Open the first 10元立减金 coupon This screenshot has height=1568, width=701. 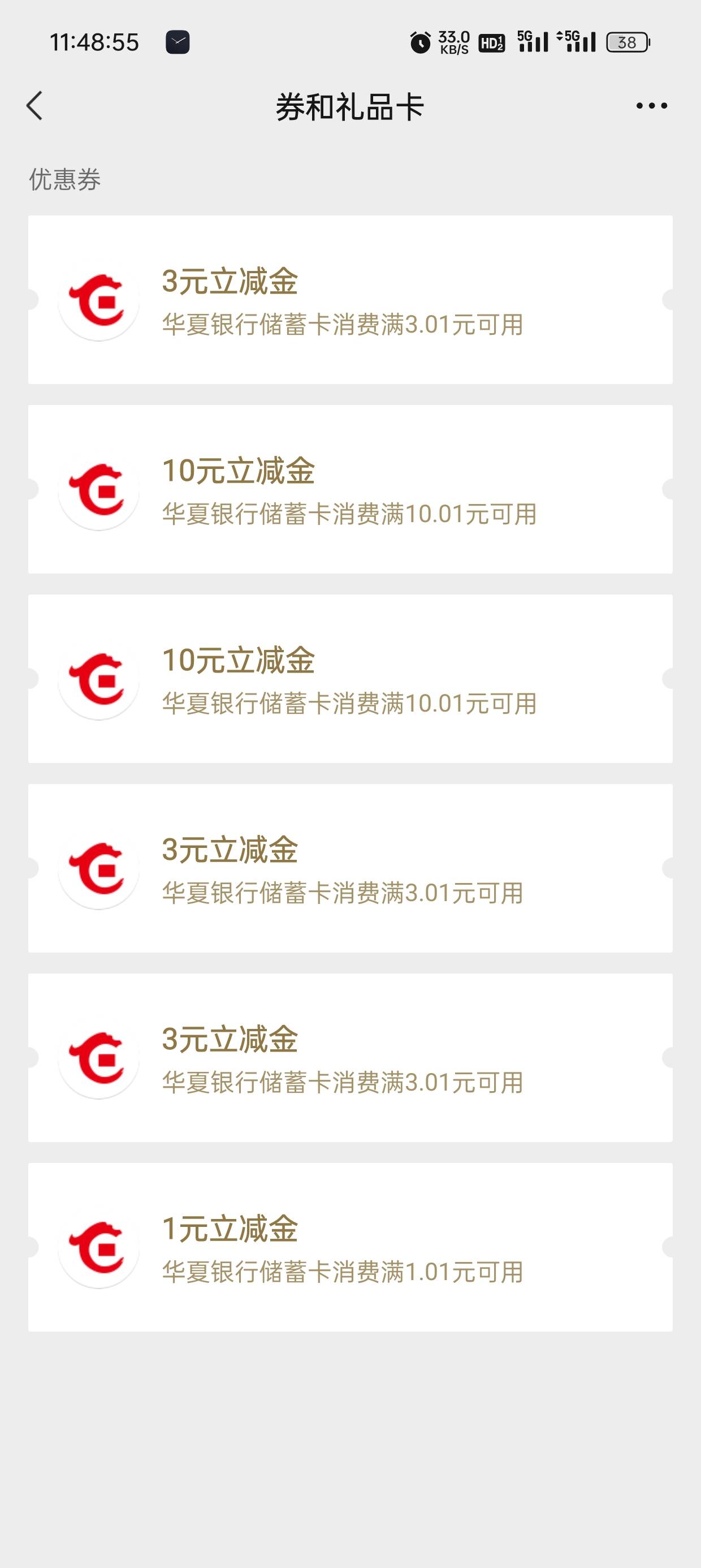pyautogui.click(x=350, y=489)
